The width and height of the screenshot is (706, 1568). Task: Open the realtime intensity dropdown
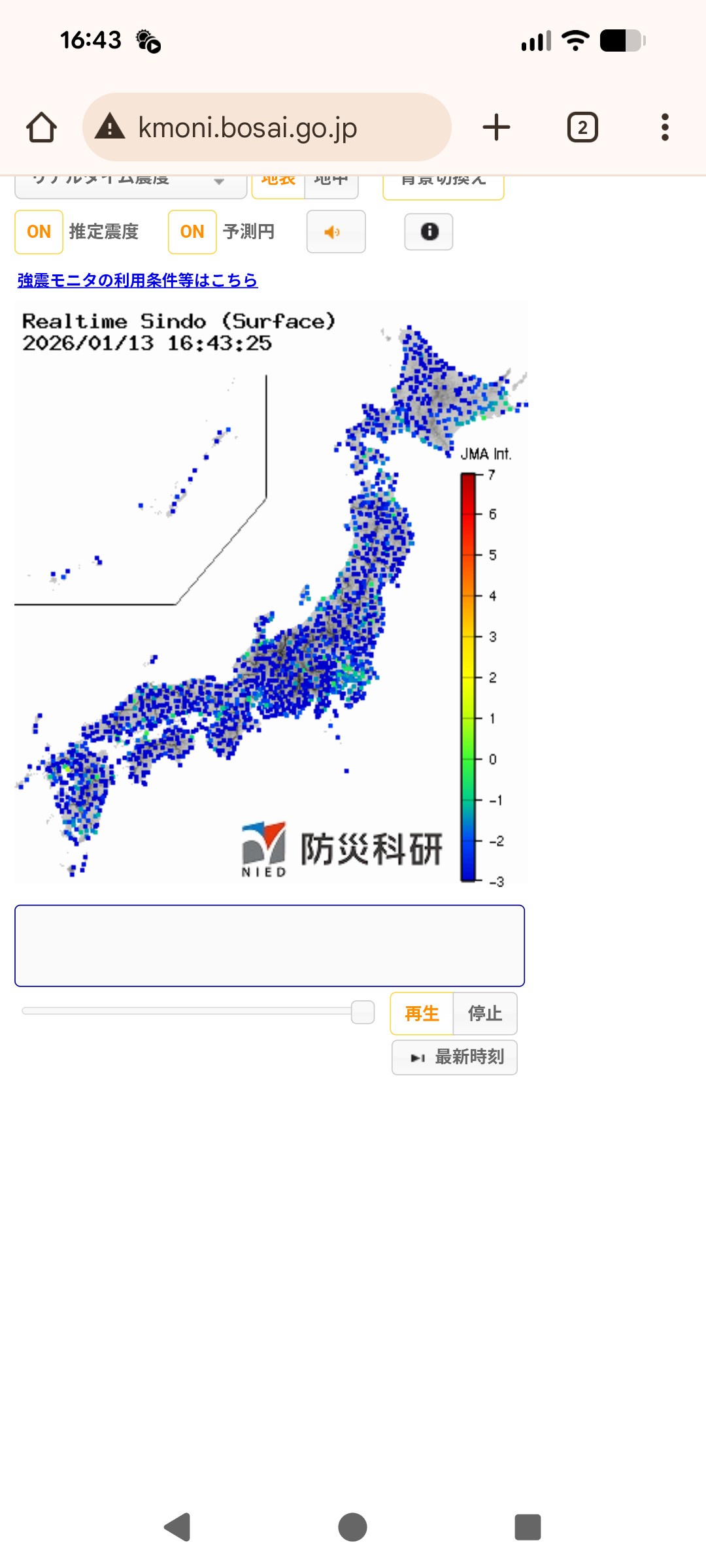[x=131, y=183]
